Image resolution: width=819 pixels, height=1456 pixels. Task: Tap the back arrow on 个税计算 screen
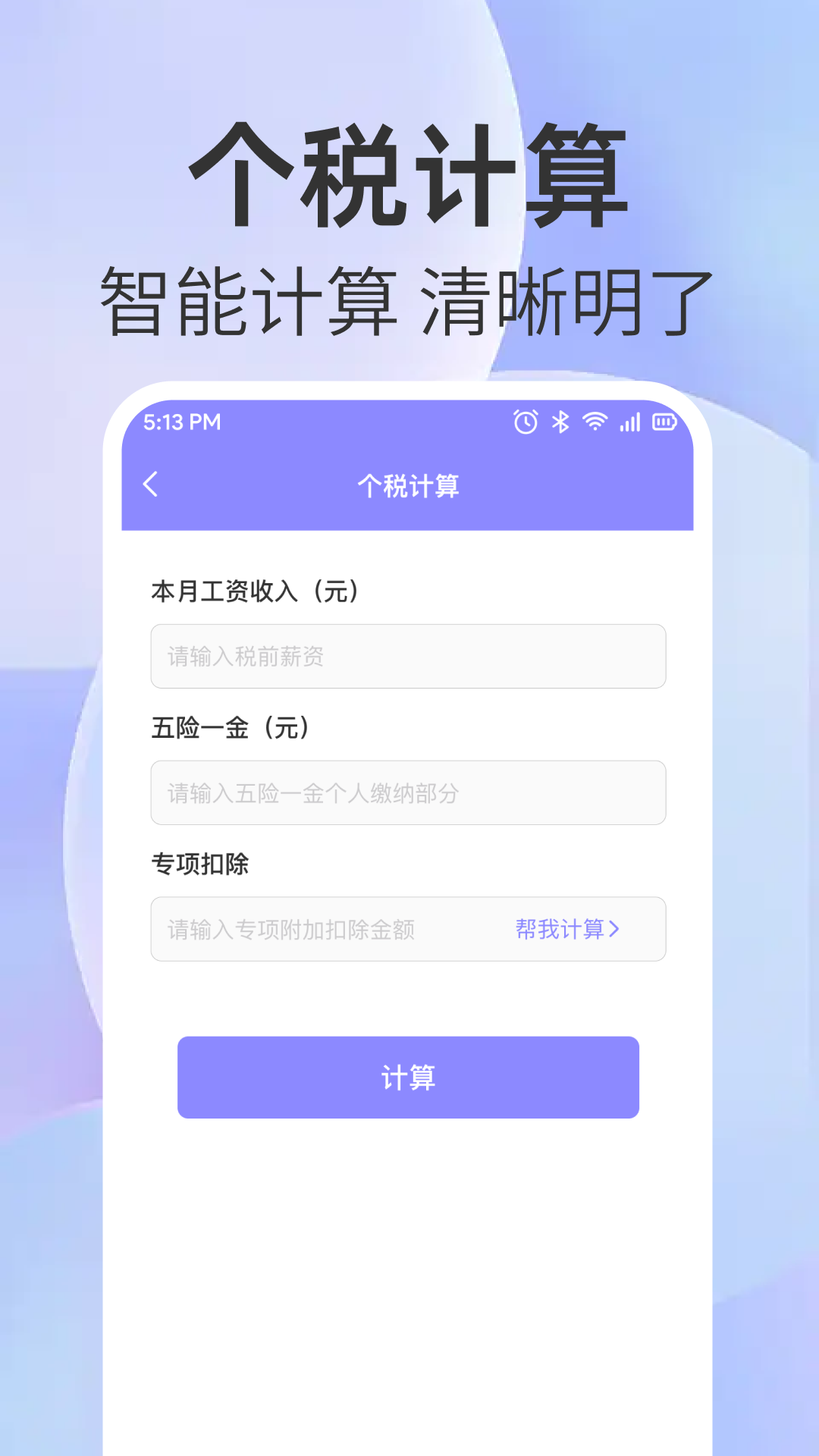point(152,485)
